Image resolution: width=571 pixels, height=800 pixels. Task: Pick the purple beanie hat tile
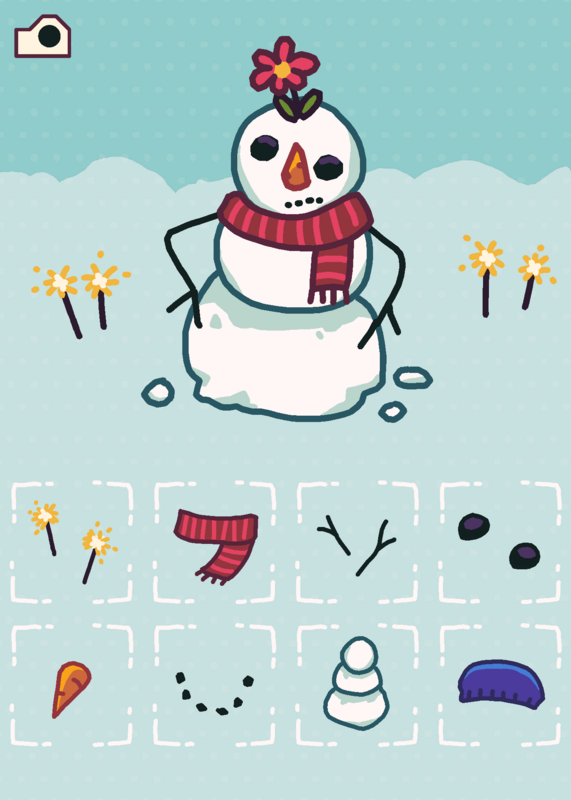(x=500, y=685)
